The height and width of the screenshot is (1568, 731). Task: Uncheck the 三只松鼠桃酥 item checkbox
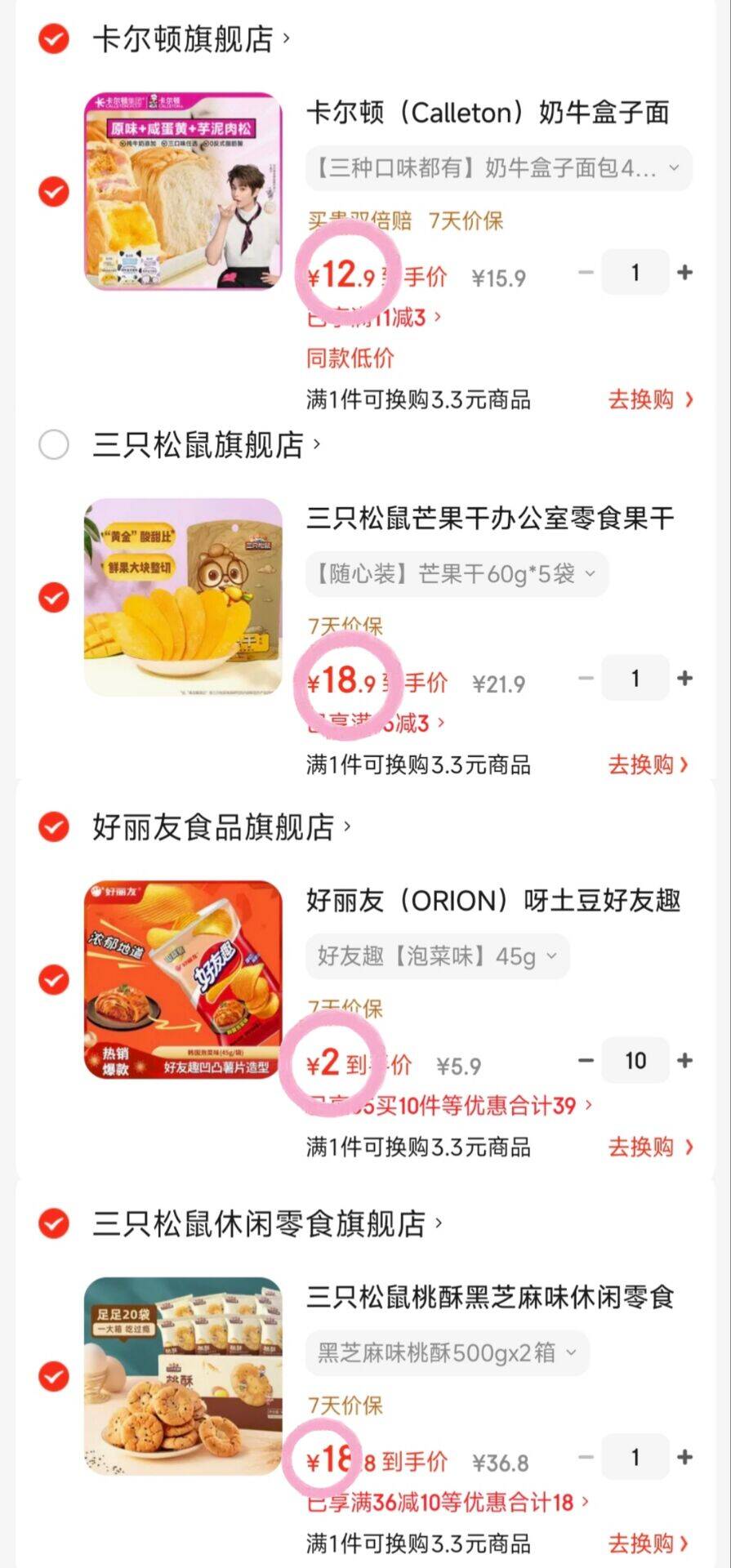(x=52, y=1379)
